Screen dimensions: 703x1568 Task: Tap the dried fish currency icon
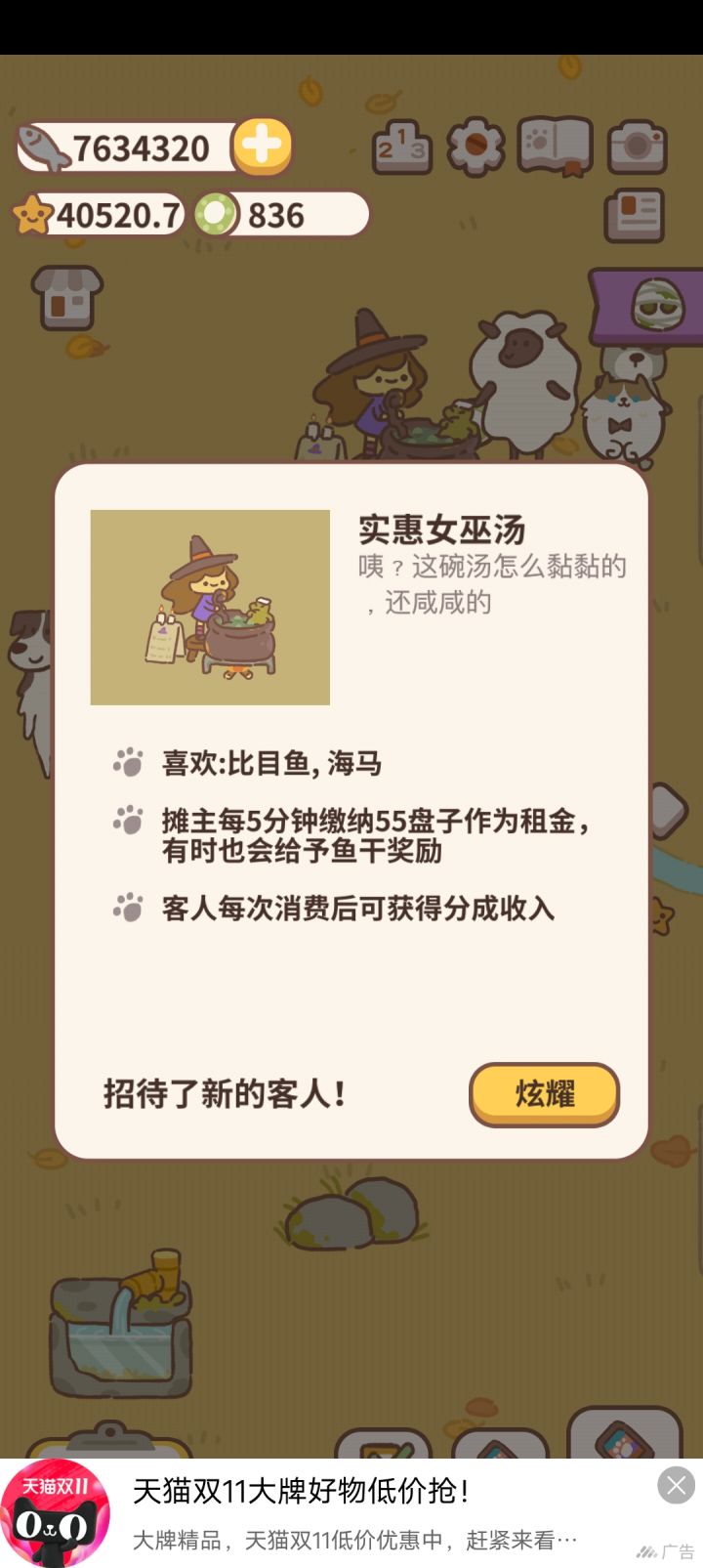(40, 145)
